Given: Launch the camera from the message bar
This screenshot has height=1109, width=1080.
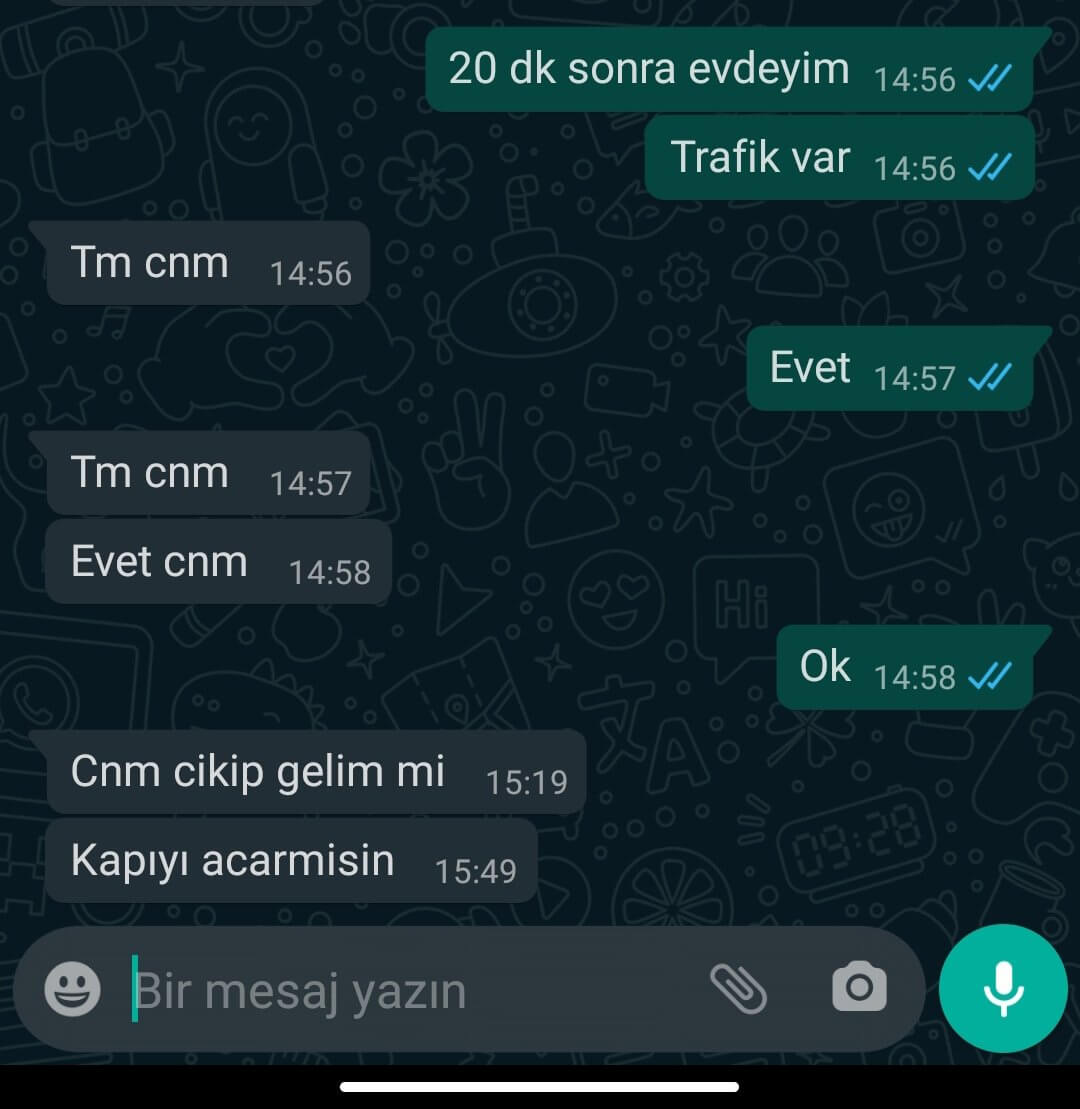Looking at the screenshot, I should [859, 988].
